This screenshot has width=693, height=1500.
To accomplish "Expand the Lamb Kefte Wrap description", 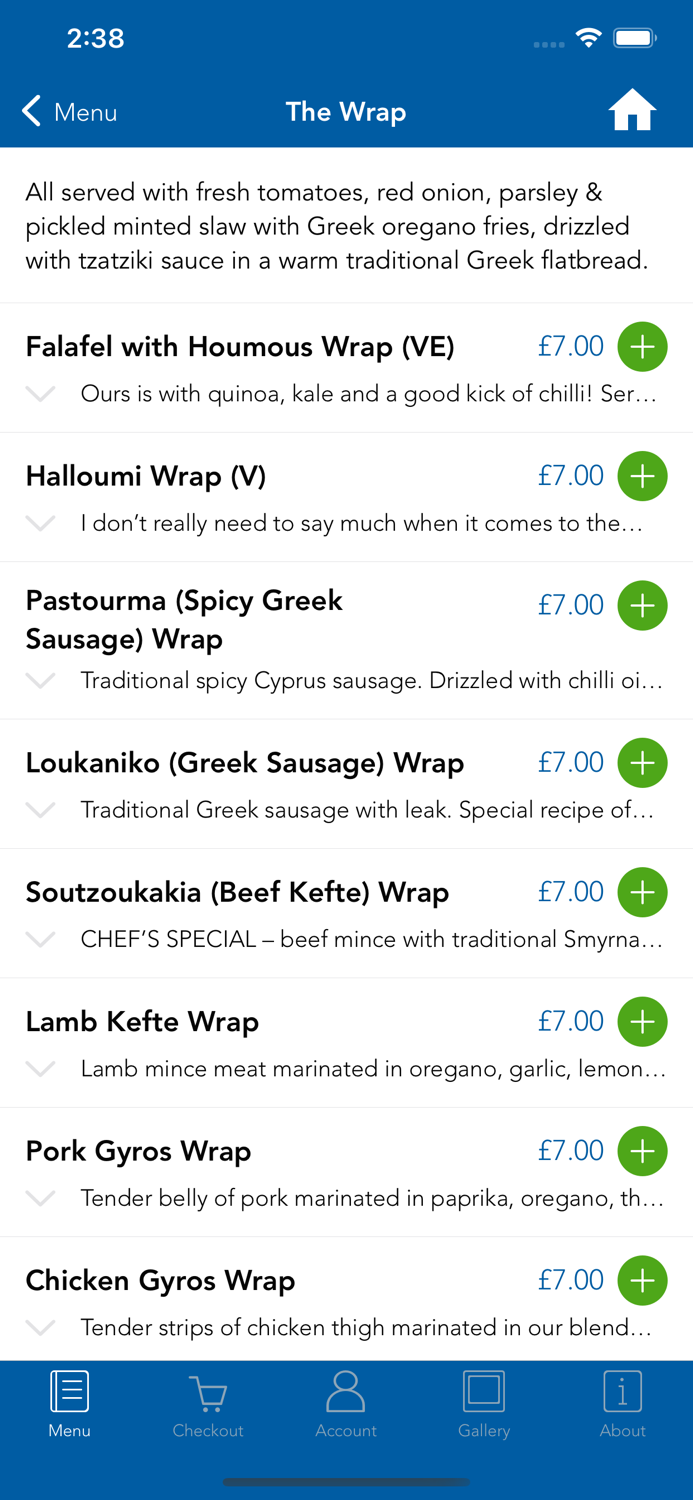I will pyautogui.click(x=40, y=1069).
